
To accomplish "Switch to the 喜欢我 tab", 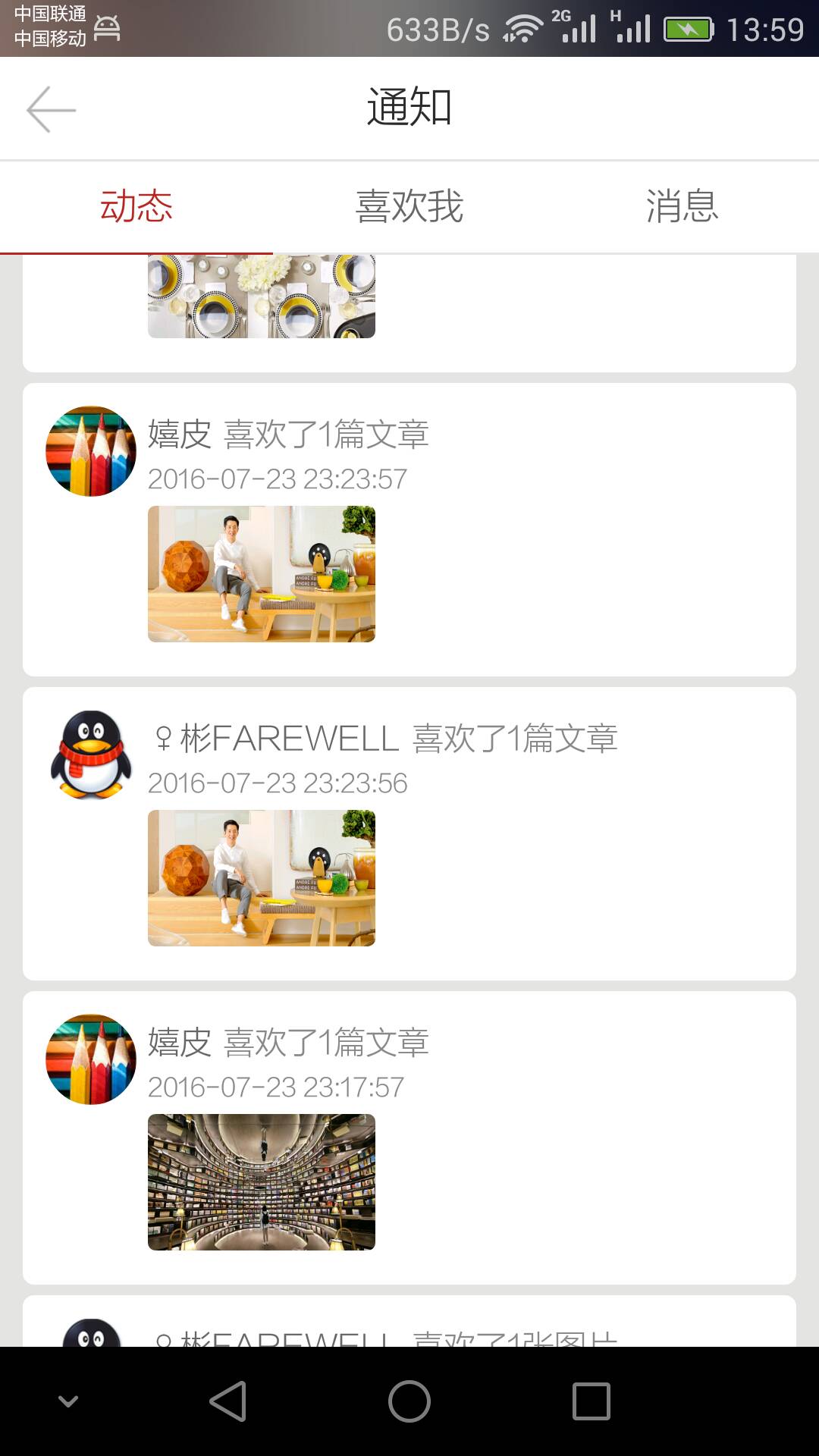I will click(409, 206).
